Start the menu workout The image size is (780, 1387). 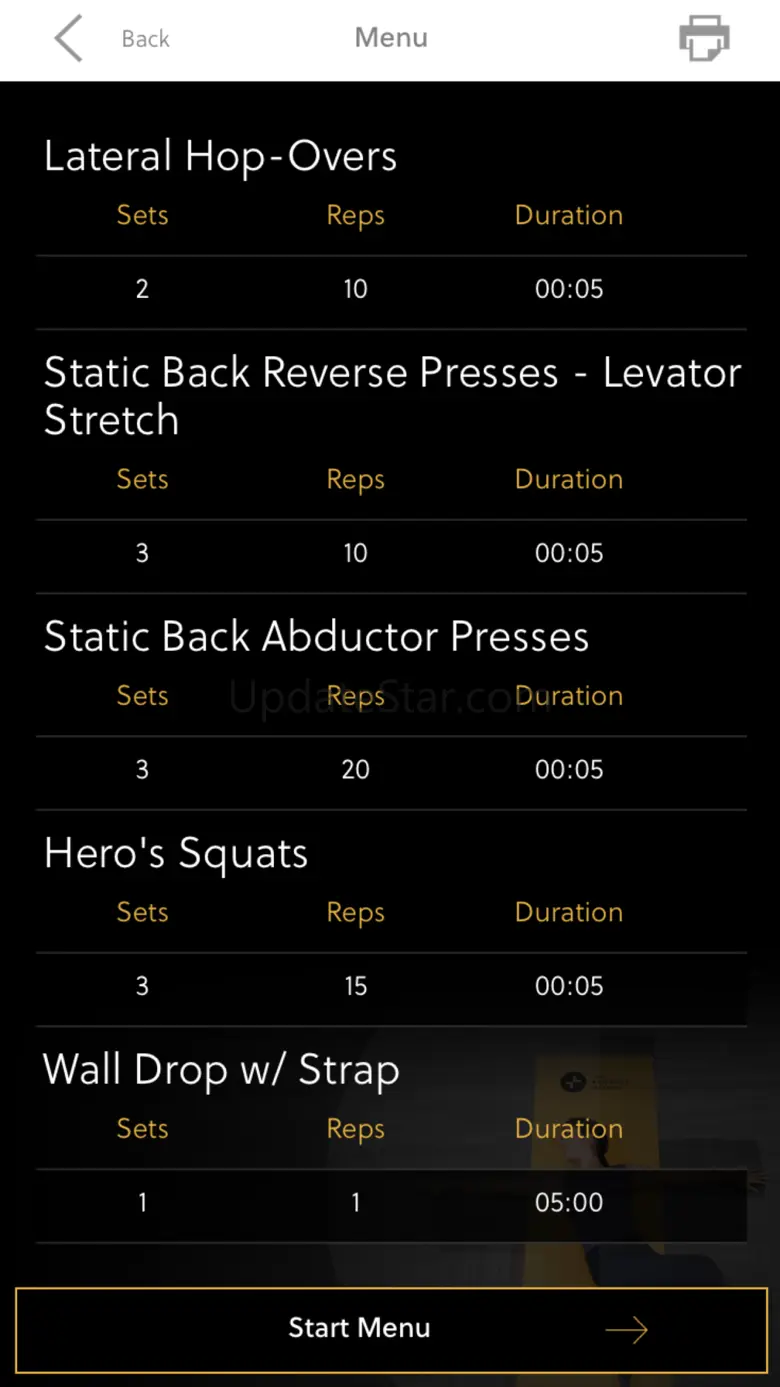(x=391, y=1329)
